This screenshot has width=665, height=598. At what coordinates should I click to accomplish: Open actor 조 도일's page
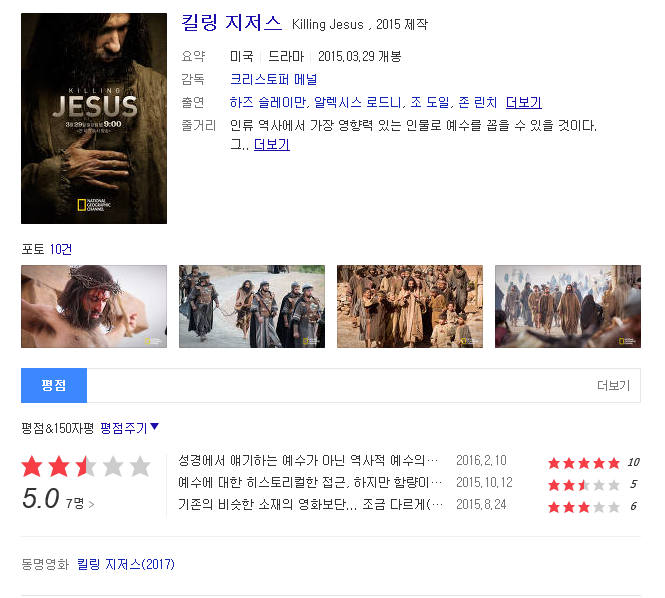coord(429,102)
